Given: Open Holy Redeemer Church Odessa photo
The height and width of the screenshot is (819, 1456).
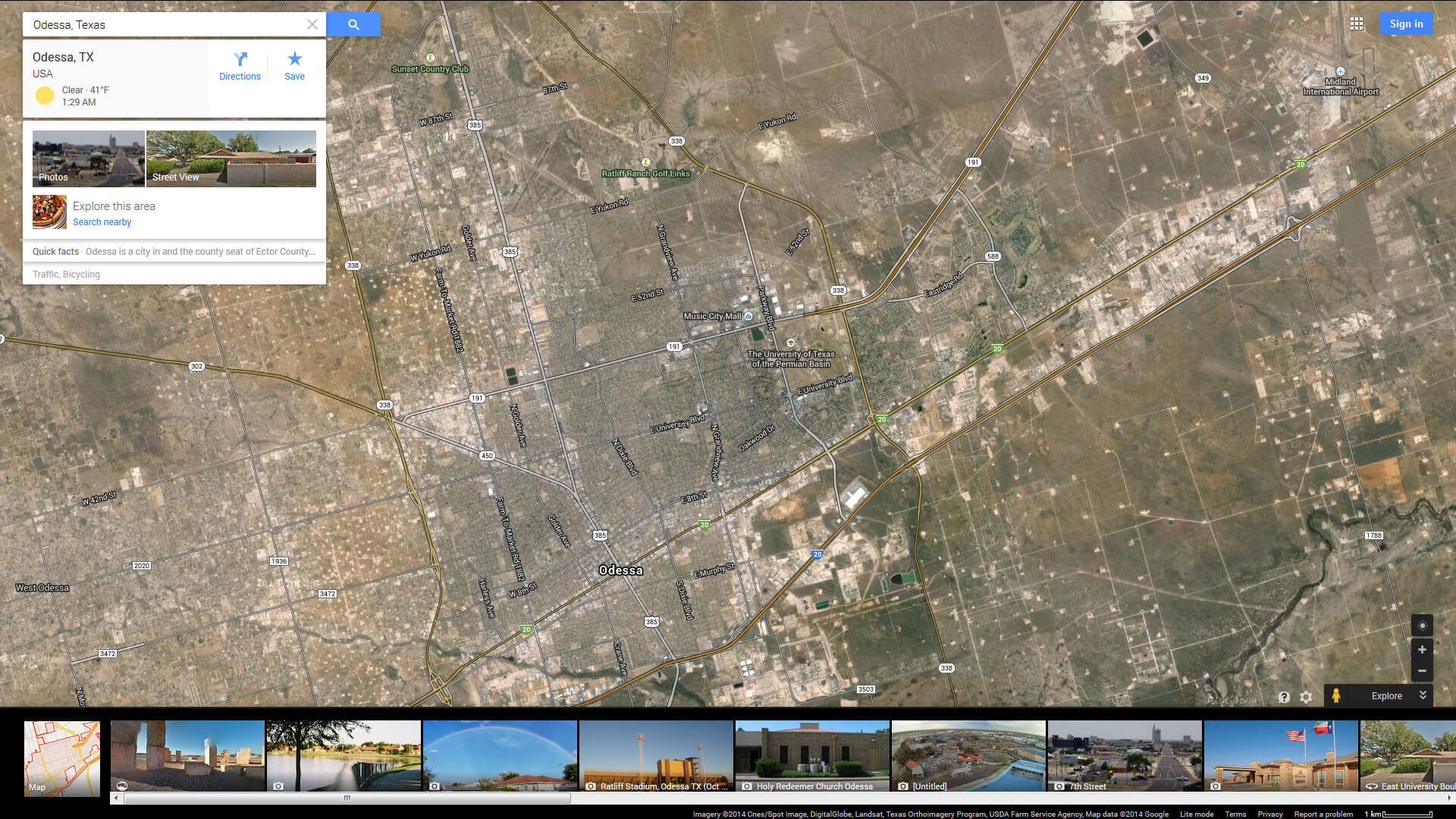Looking at the screenshot, I should point(812,756).
